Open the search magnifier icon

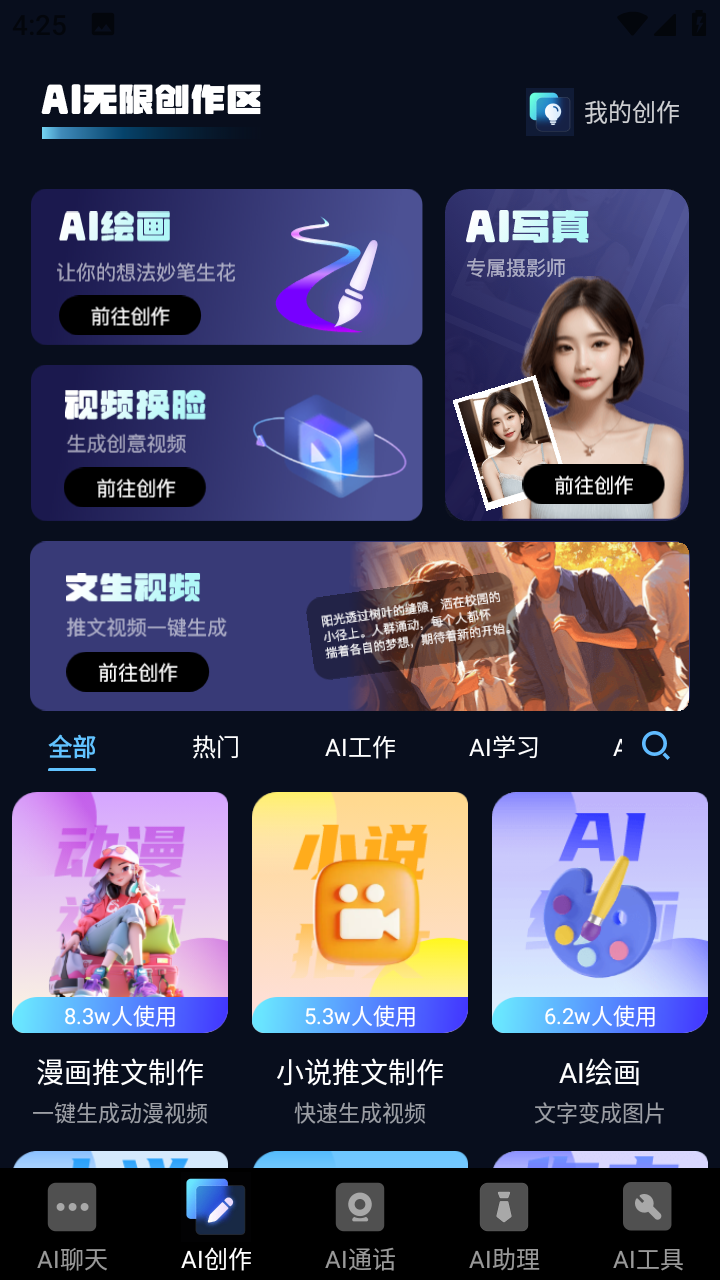656,745
